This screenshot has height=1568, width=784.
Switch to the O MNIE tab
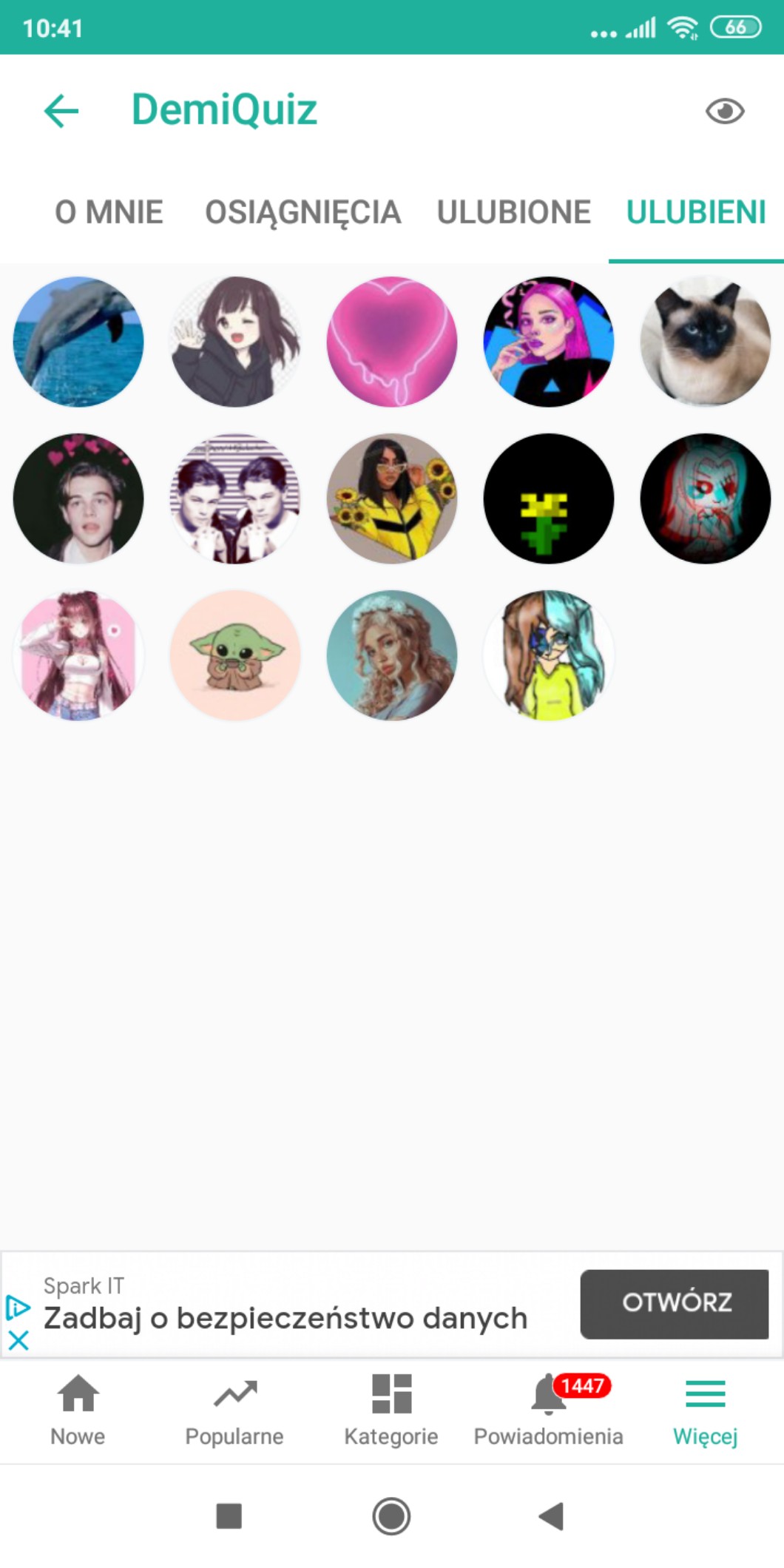pos(109,212)
